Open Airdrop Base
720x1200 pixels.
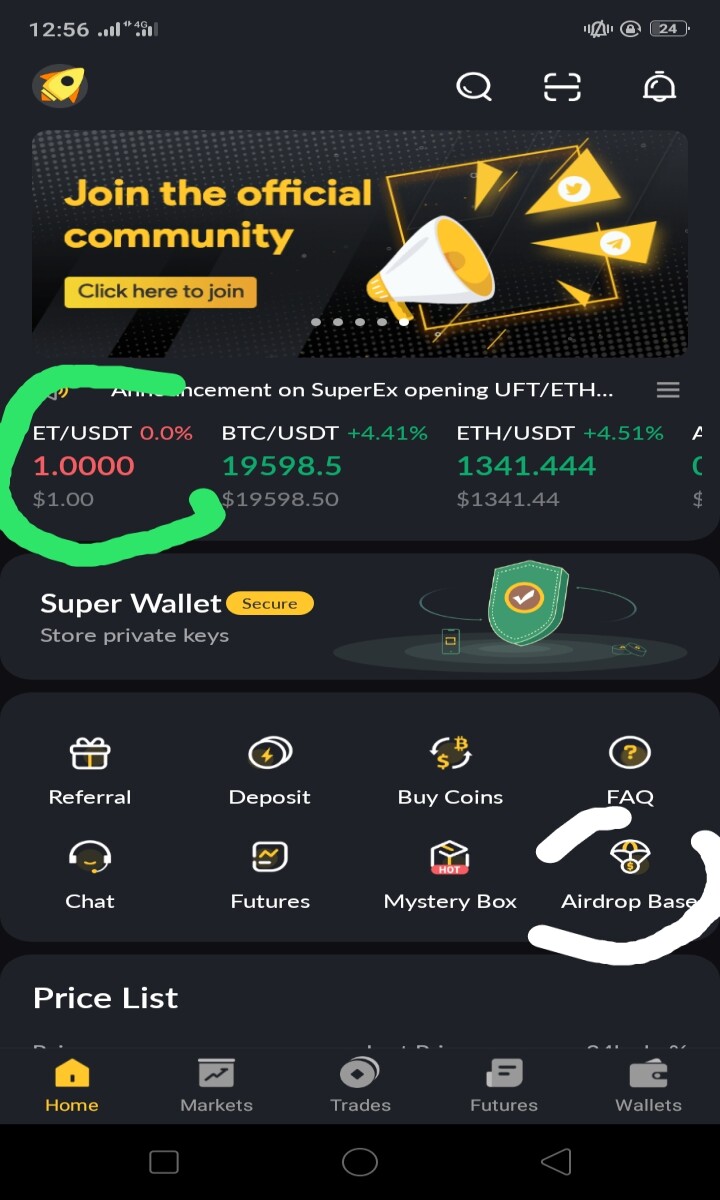tap(630, 875)
